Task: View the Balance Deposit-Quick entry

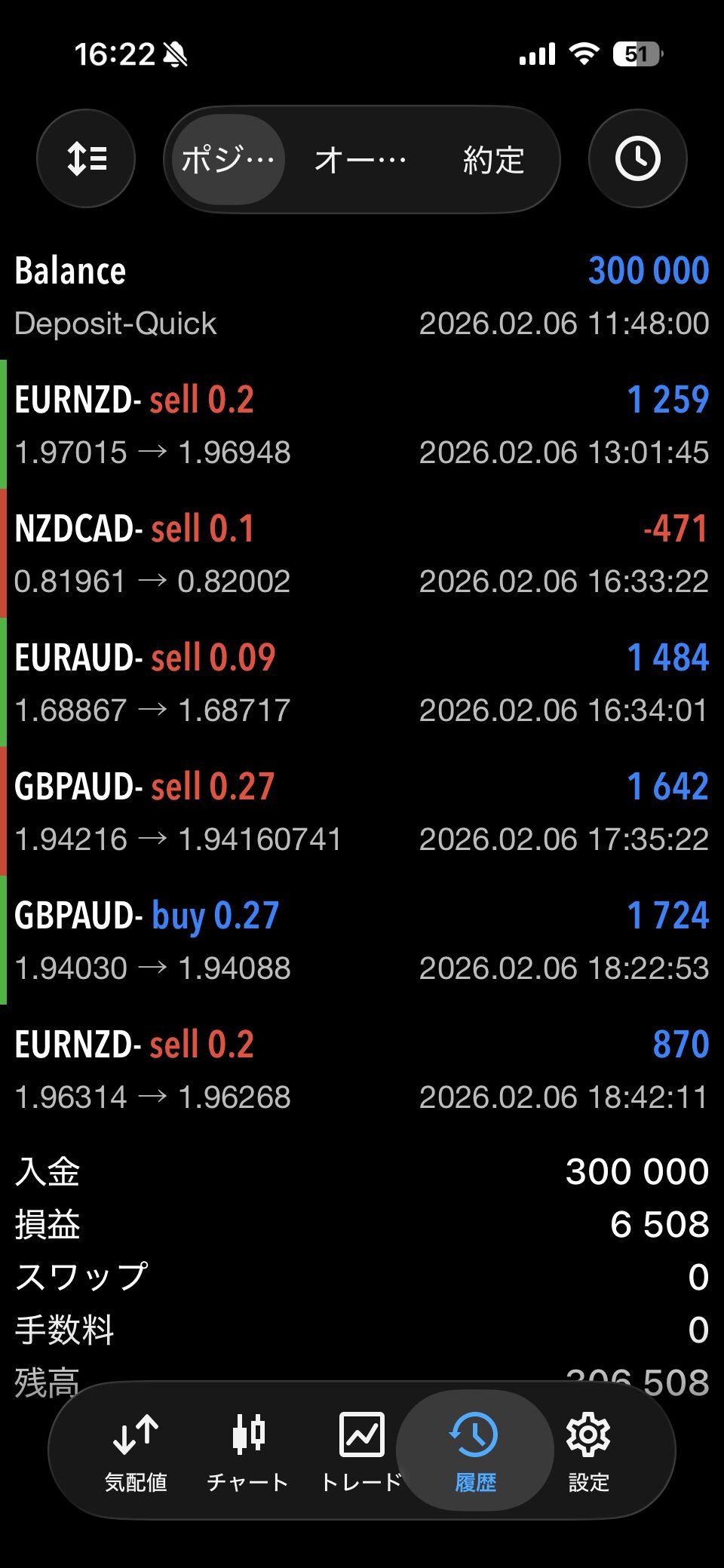Action: [362, 296]
